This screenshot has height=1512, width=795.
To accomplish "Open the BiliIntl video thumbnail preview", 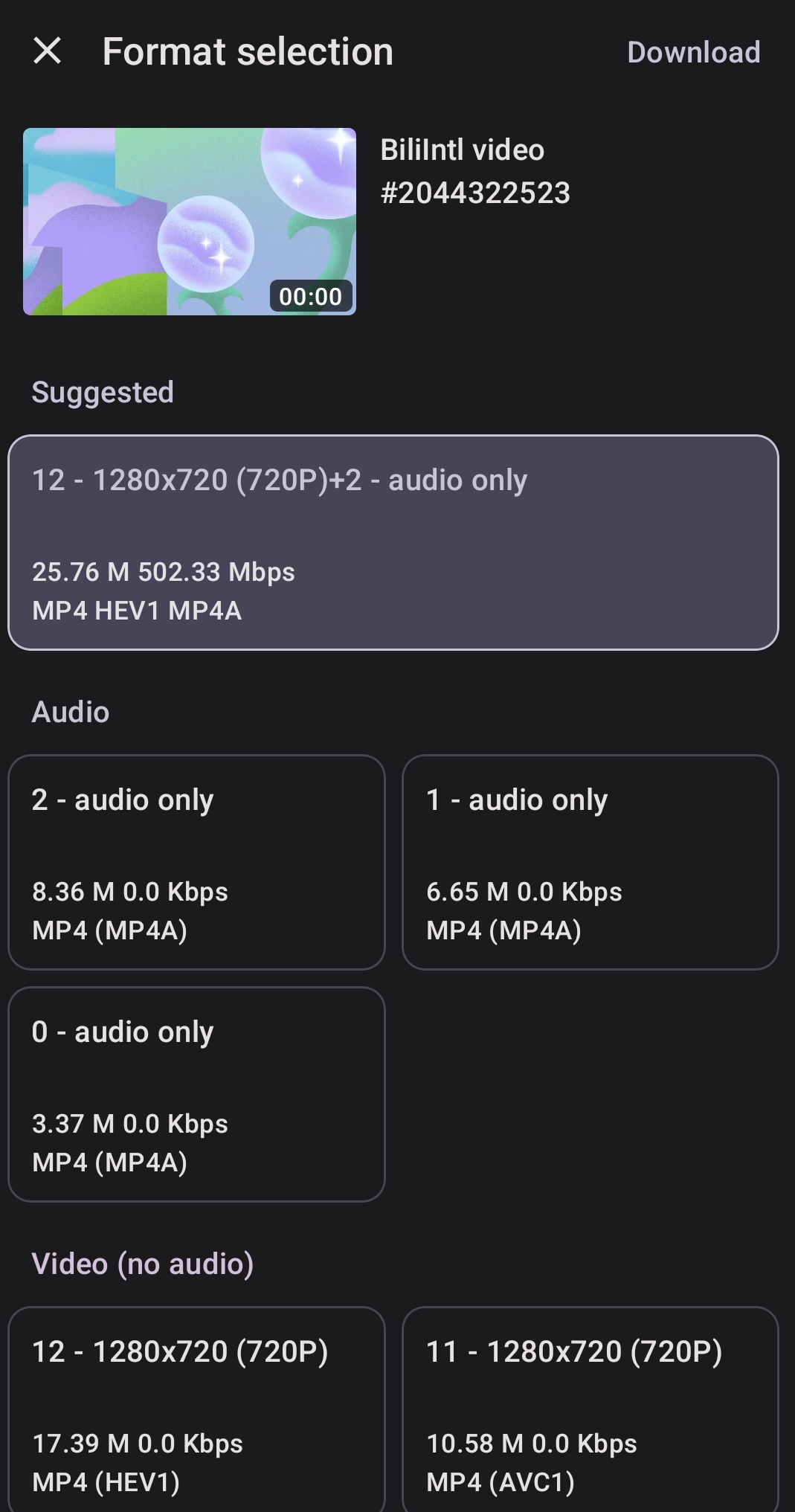I will click(x=190, y=222).
